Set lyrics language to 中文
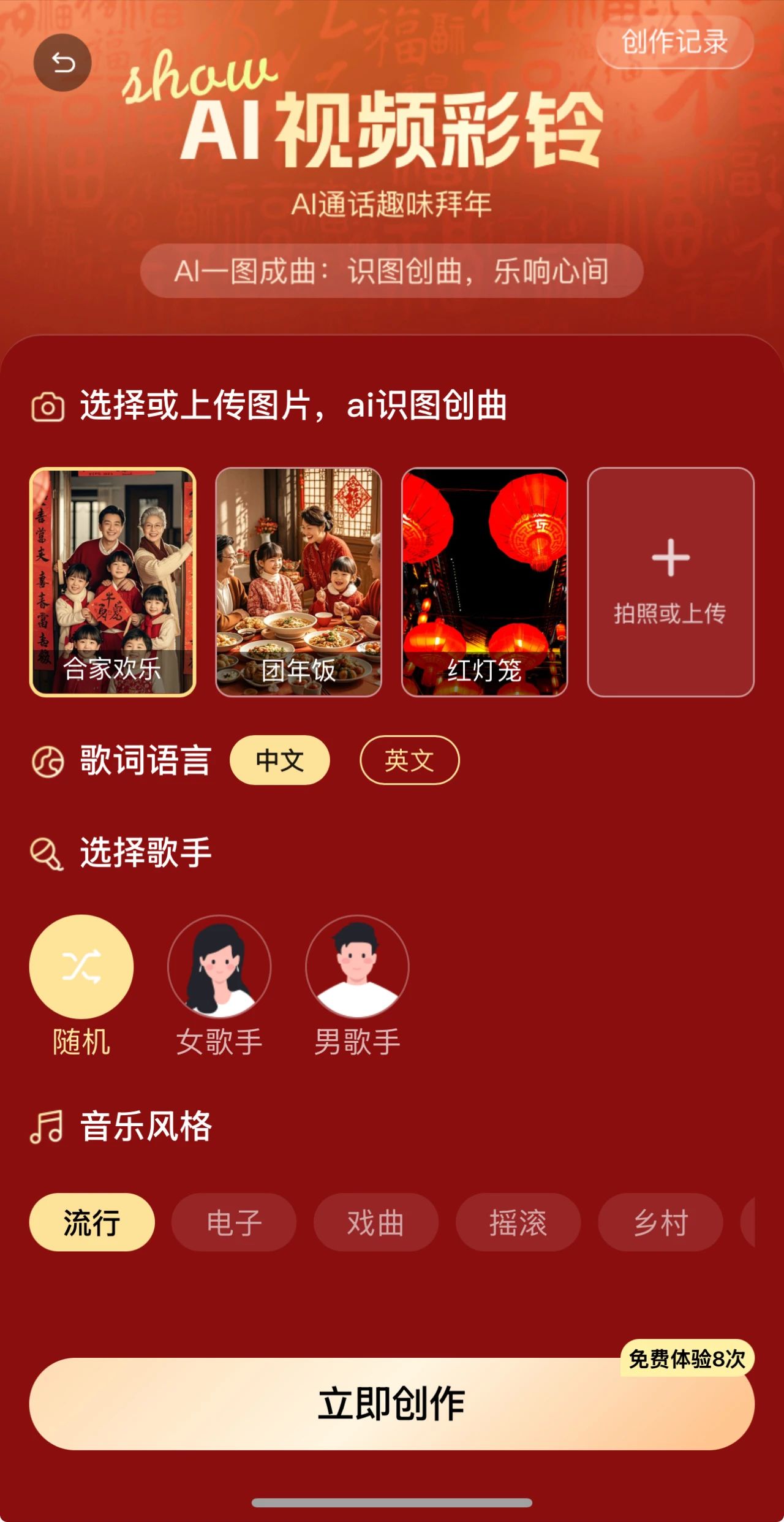 tap(280, 760)
